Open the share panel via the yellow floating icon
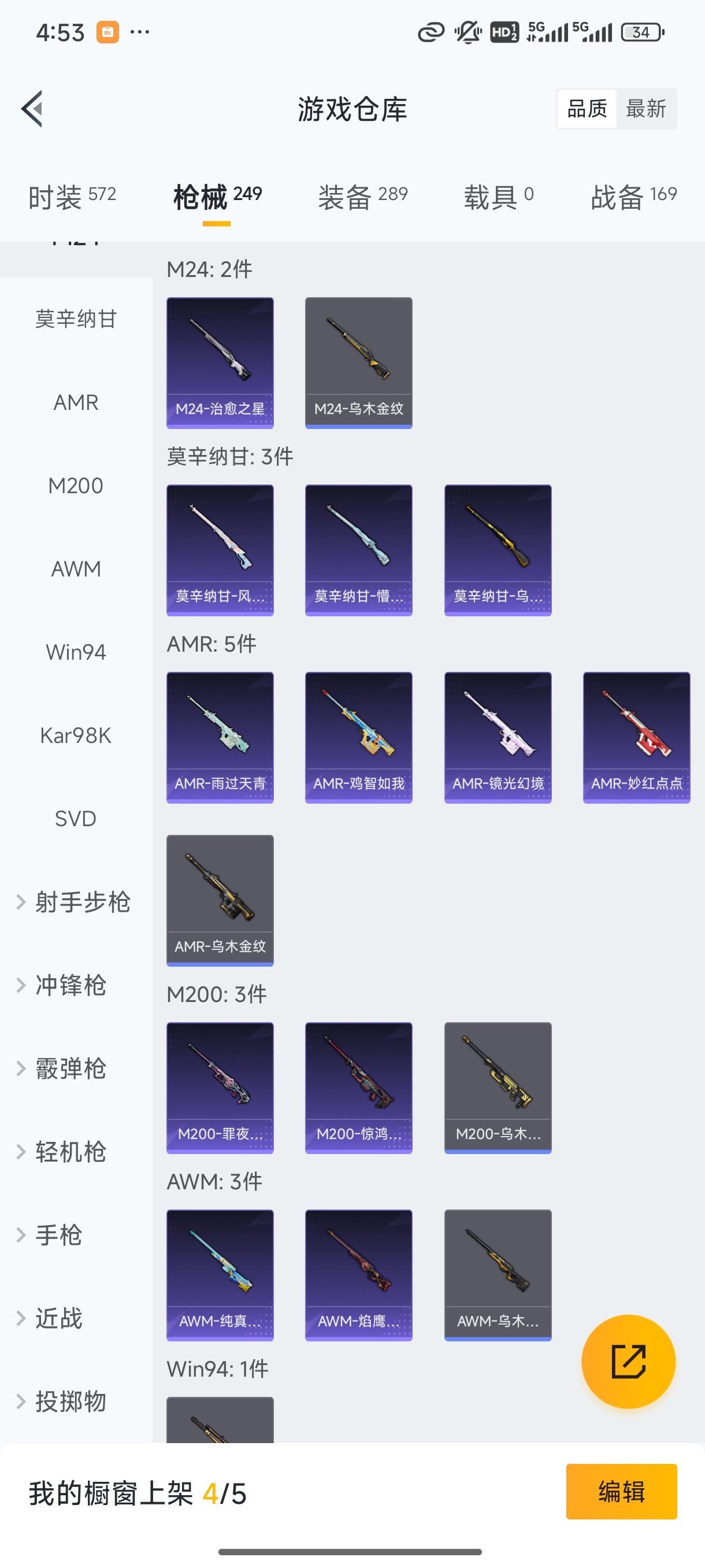The image size is (705, 1568). point(628,1362)
